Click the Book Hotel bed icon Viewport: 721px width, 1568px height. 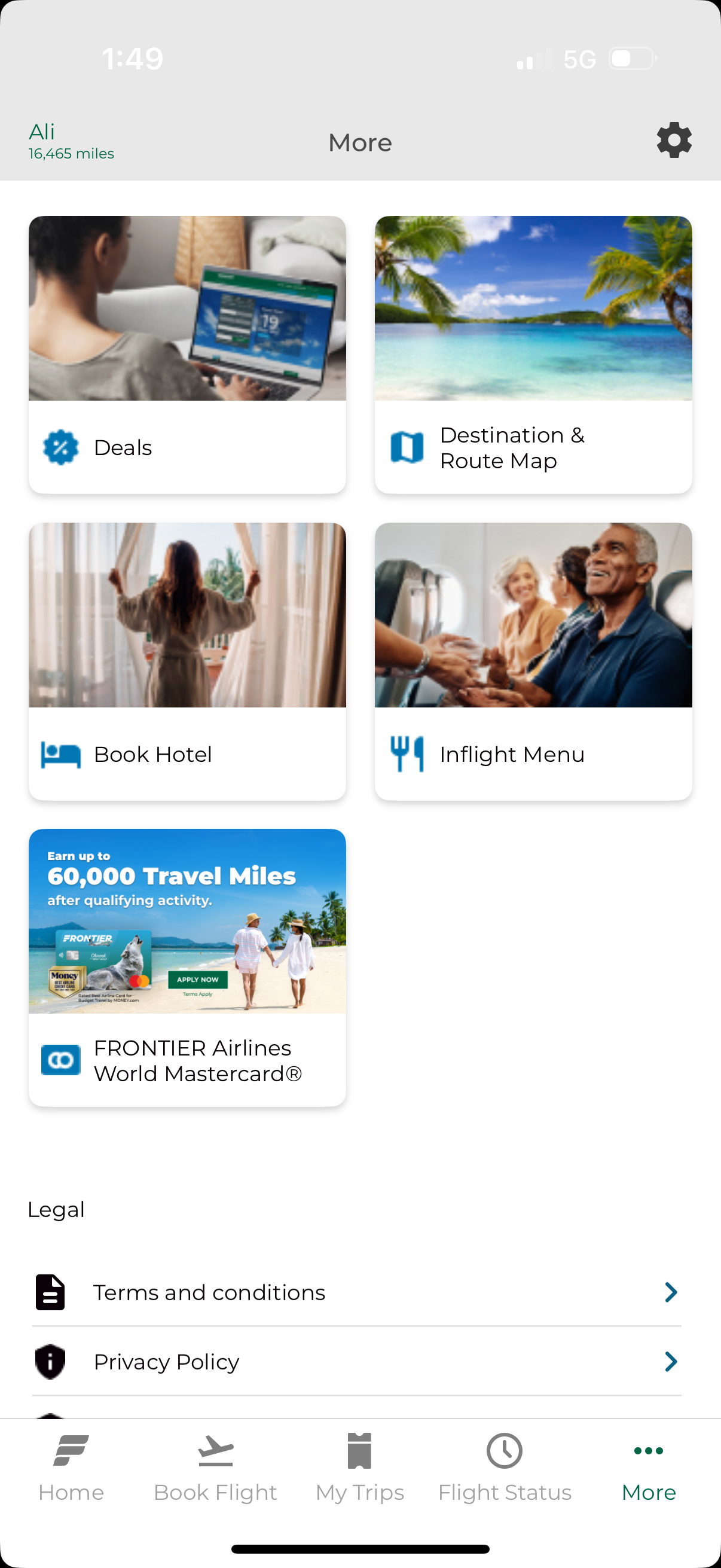62,754
